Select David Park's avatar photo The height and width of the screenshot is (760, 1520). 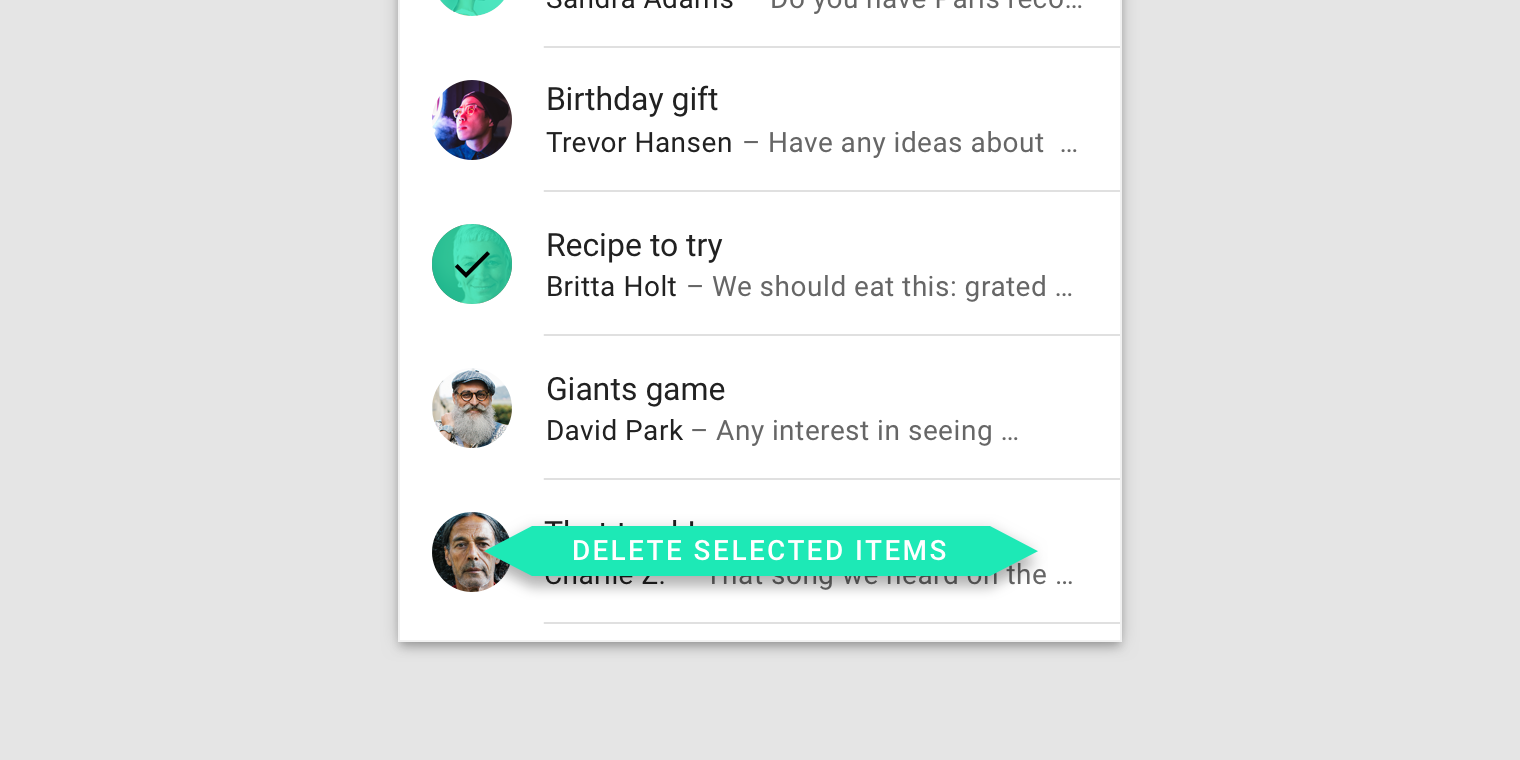pos(472,408)
